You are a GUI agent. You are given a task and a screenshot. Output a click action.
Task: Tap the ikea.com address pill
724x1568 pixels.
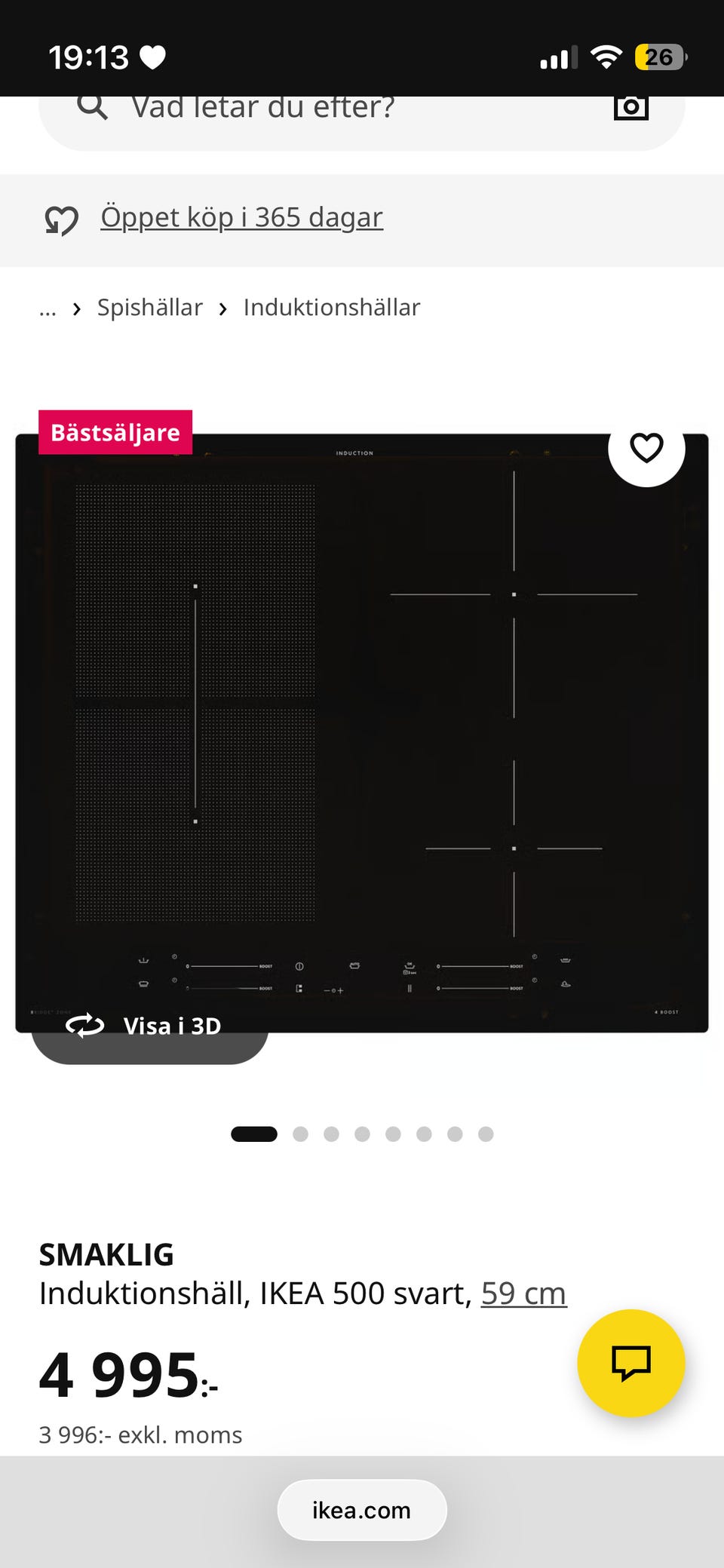click(x=362, y=1511)
